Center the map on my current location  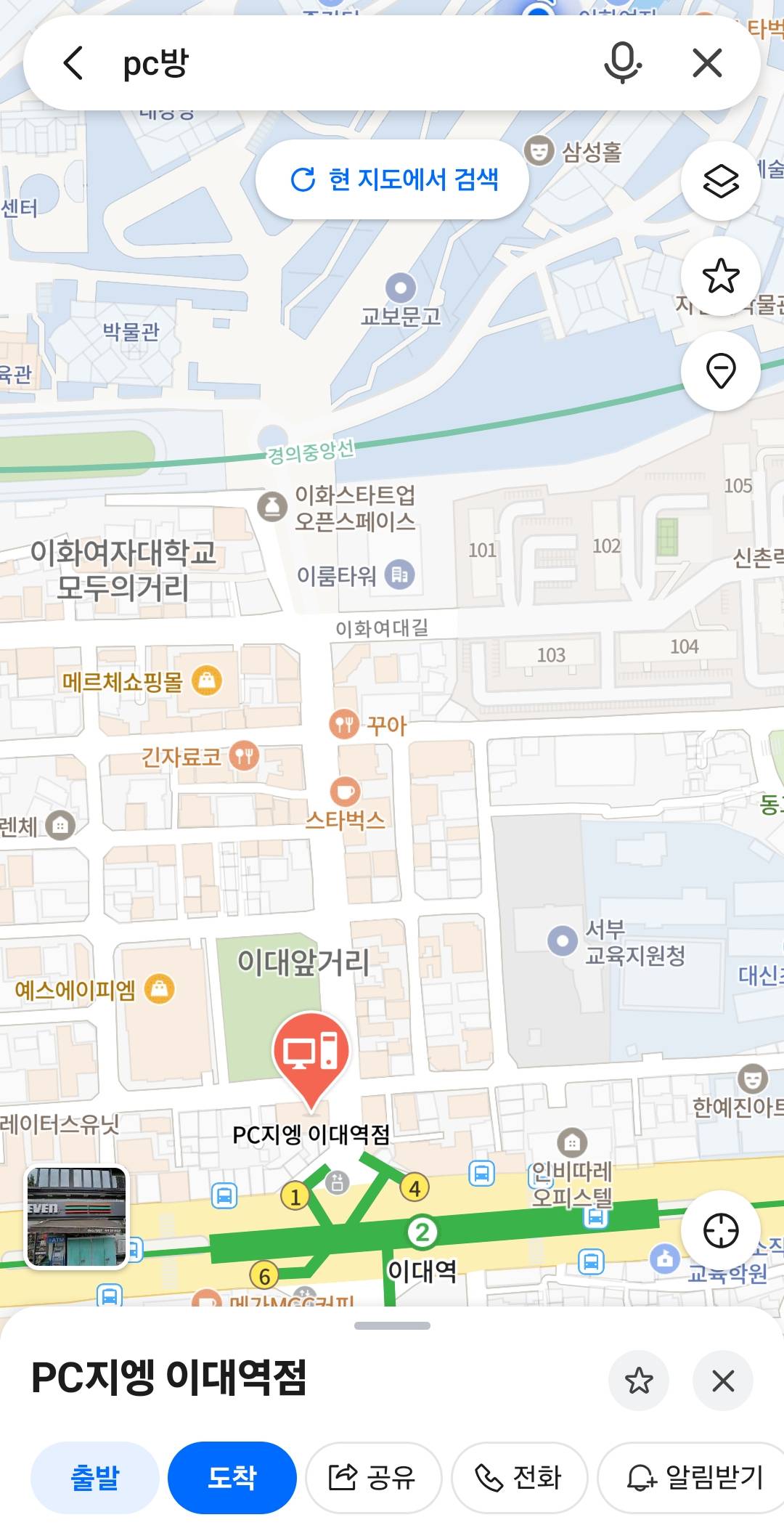tap(720, 1230)
